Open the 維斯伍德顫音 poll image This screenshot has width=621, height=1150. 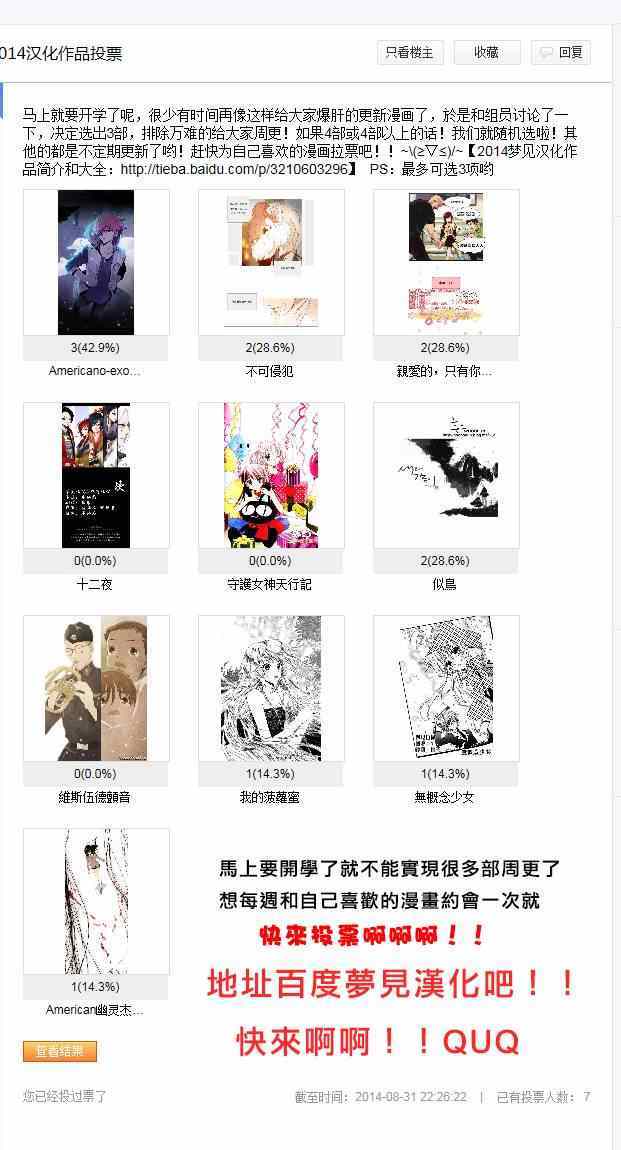point(96,688)
